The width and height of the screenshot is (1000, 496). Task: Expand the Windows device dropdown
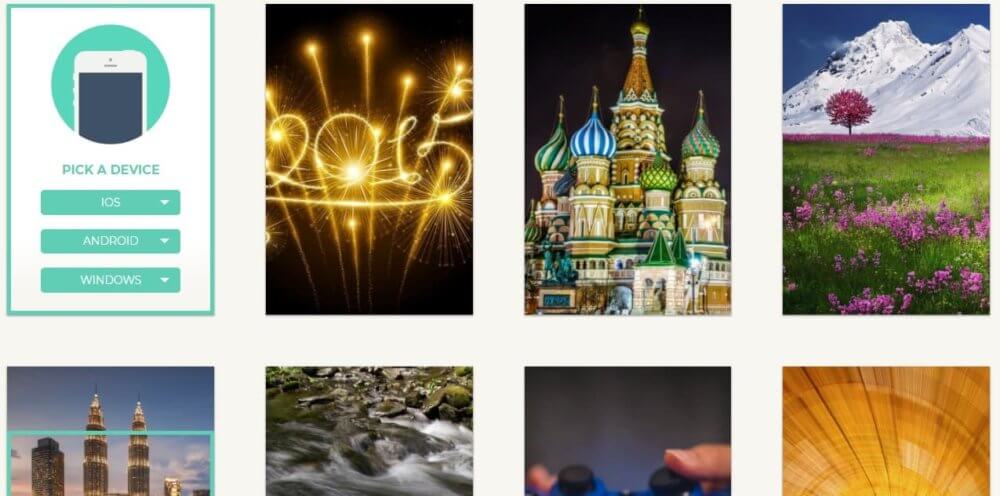coord(110,280)
